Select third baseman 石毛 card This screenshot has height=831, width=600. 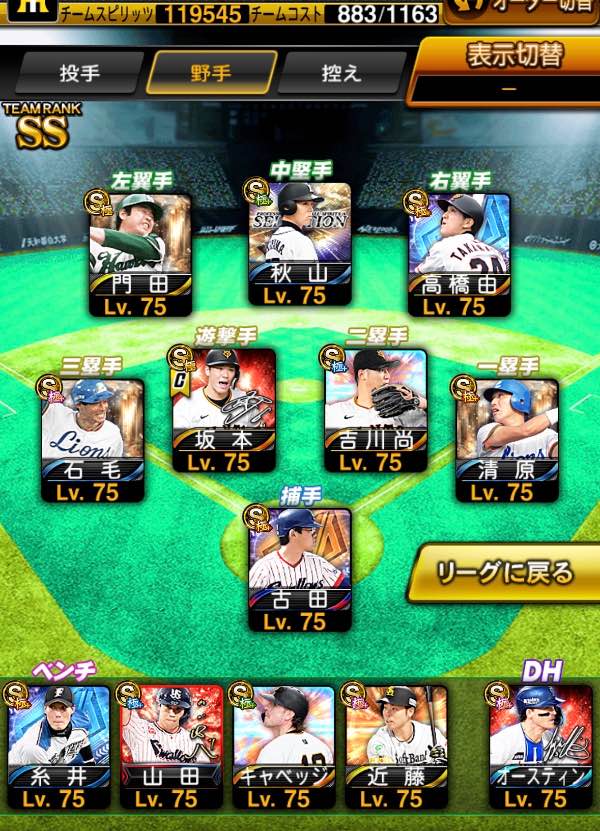click(93, 441)
